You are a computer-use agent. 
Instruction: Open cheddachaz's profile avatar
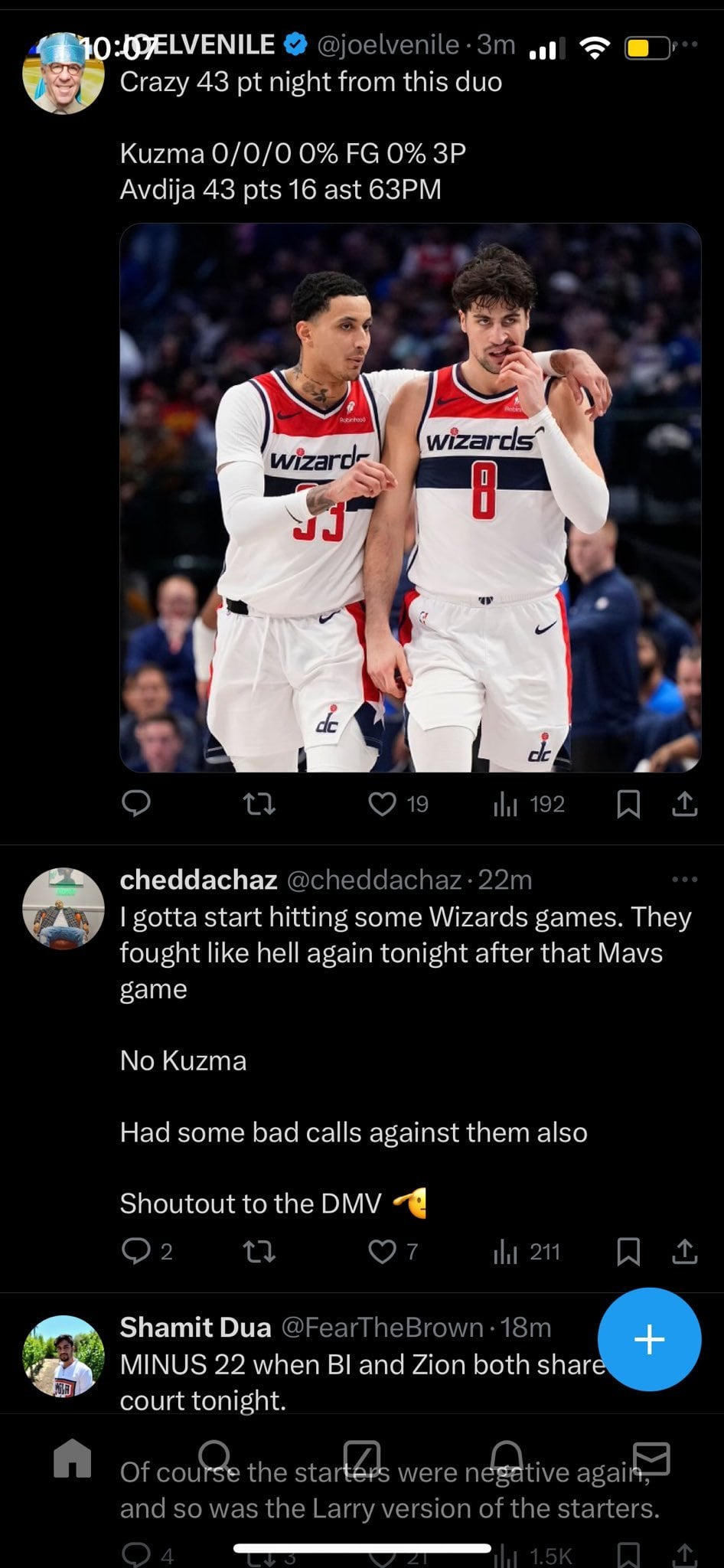coord(64,908)
